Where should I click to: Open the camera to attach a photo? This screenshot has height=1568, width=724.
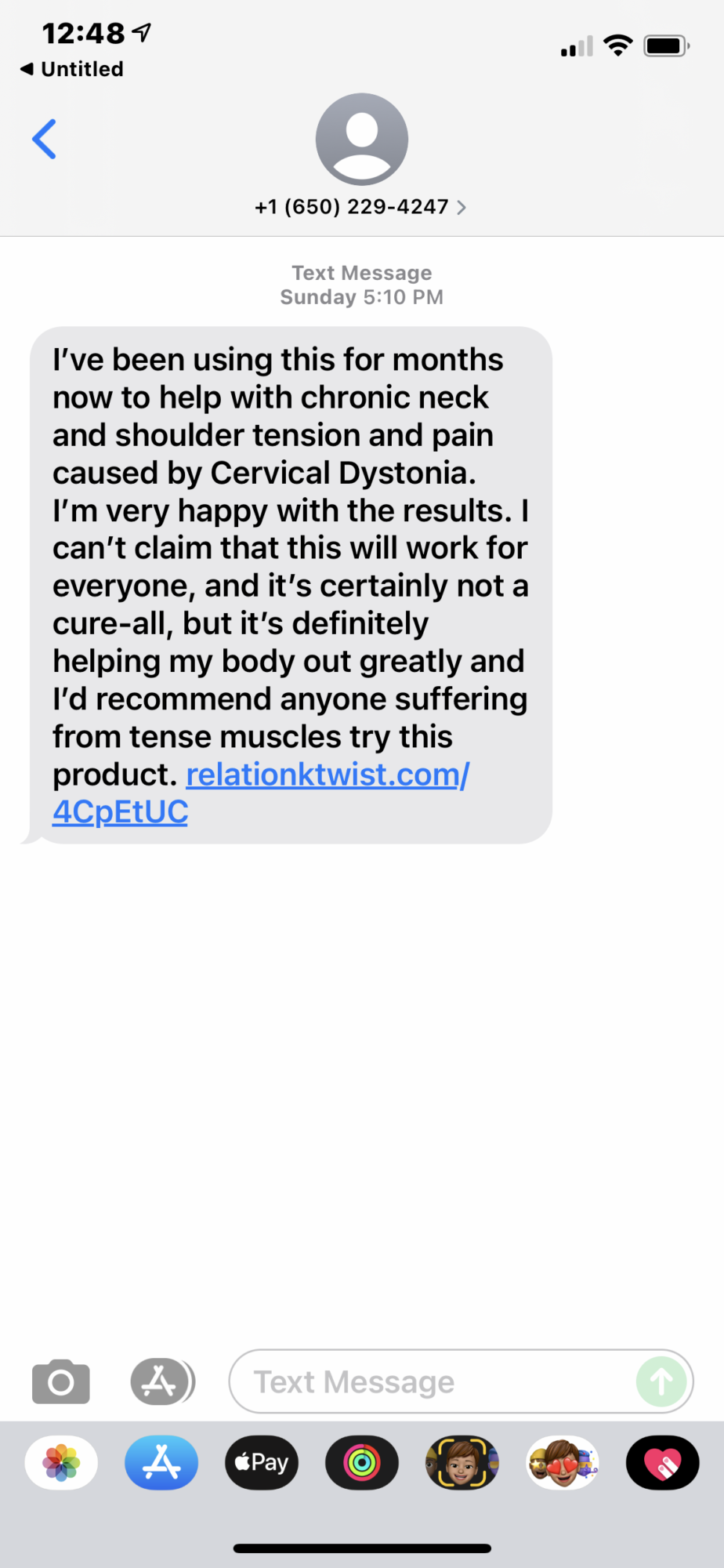tap(61, 1381)
